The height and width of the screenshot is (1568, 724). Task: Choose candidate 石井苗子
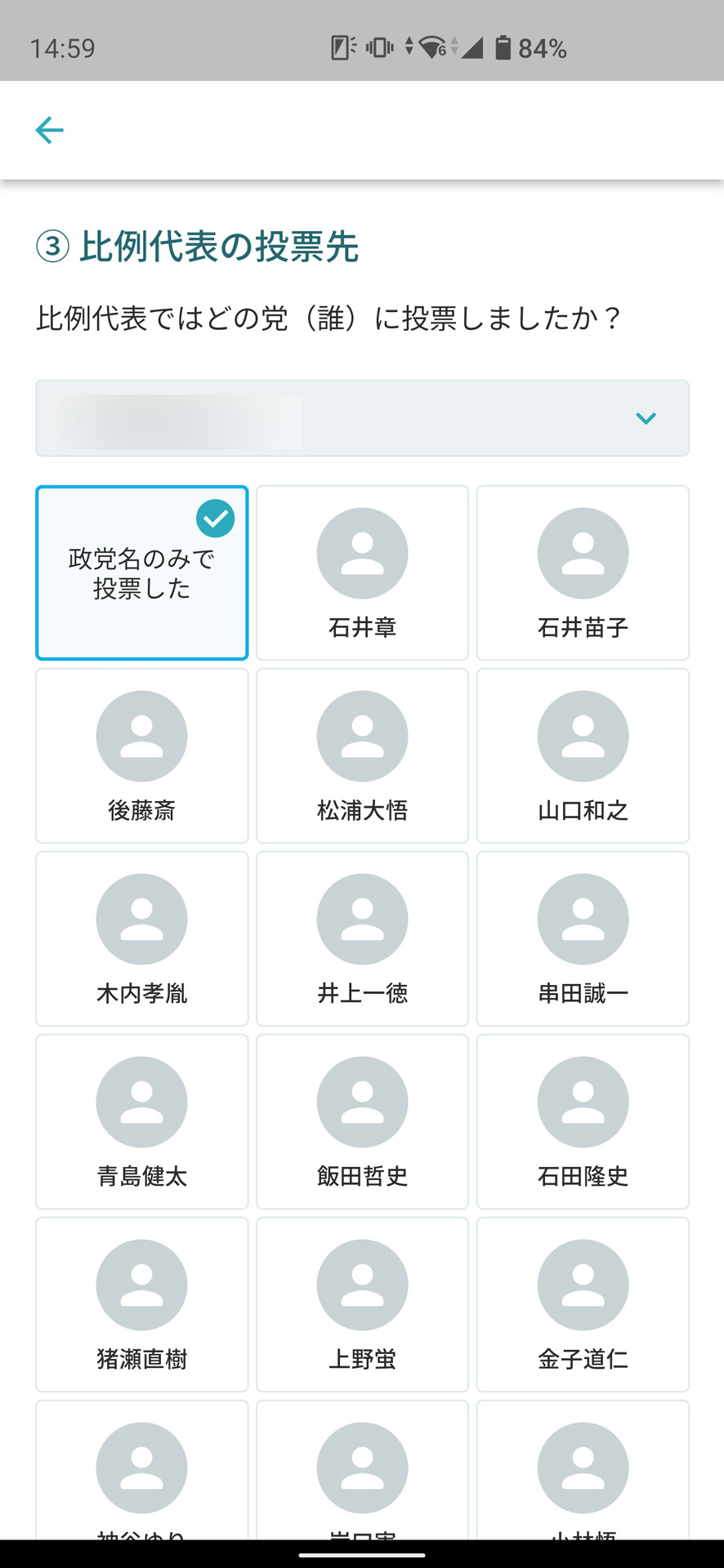583,572
